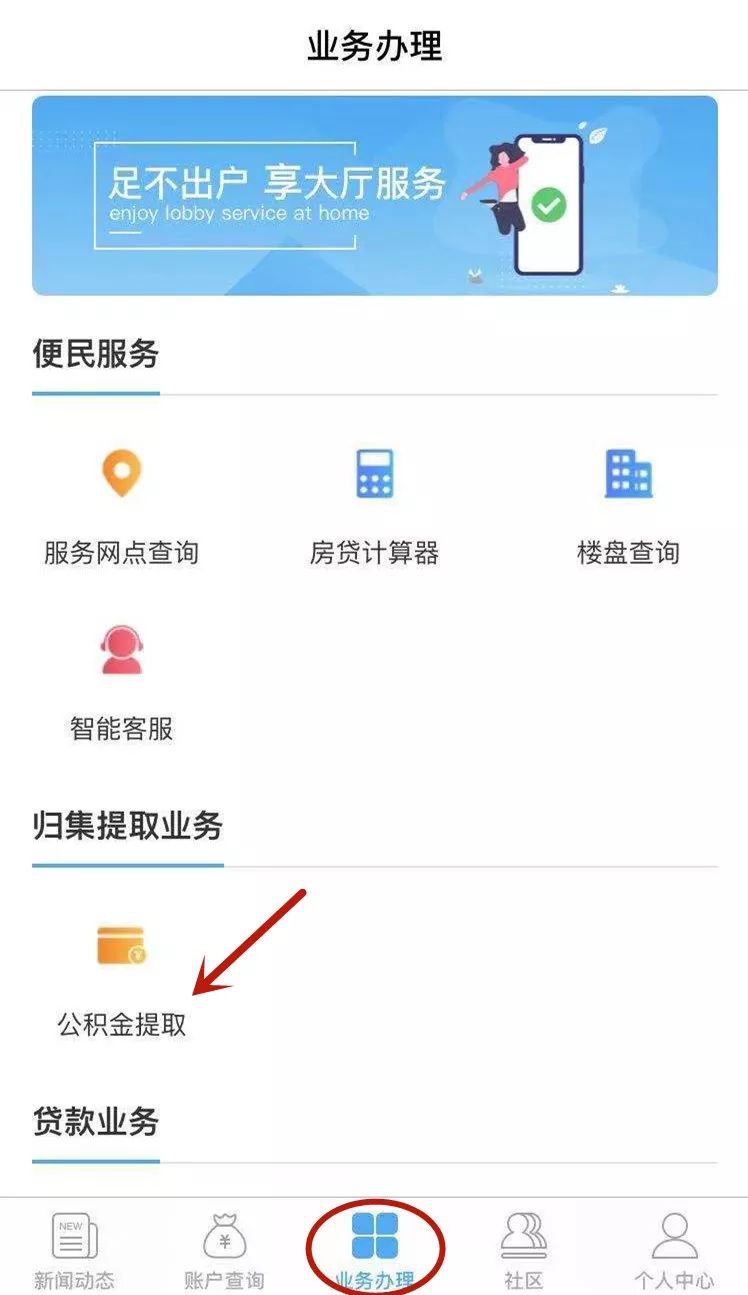Open the 服务网点查询 service
The height and width of the screenshot is (1295, 748).
[x=121, y=505]
